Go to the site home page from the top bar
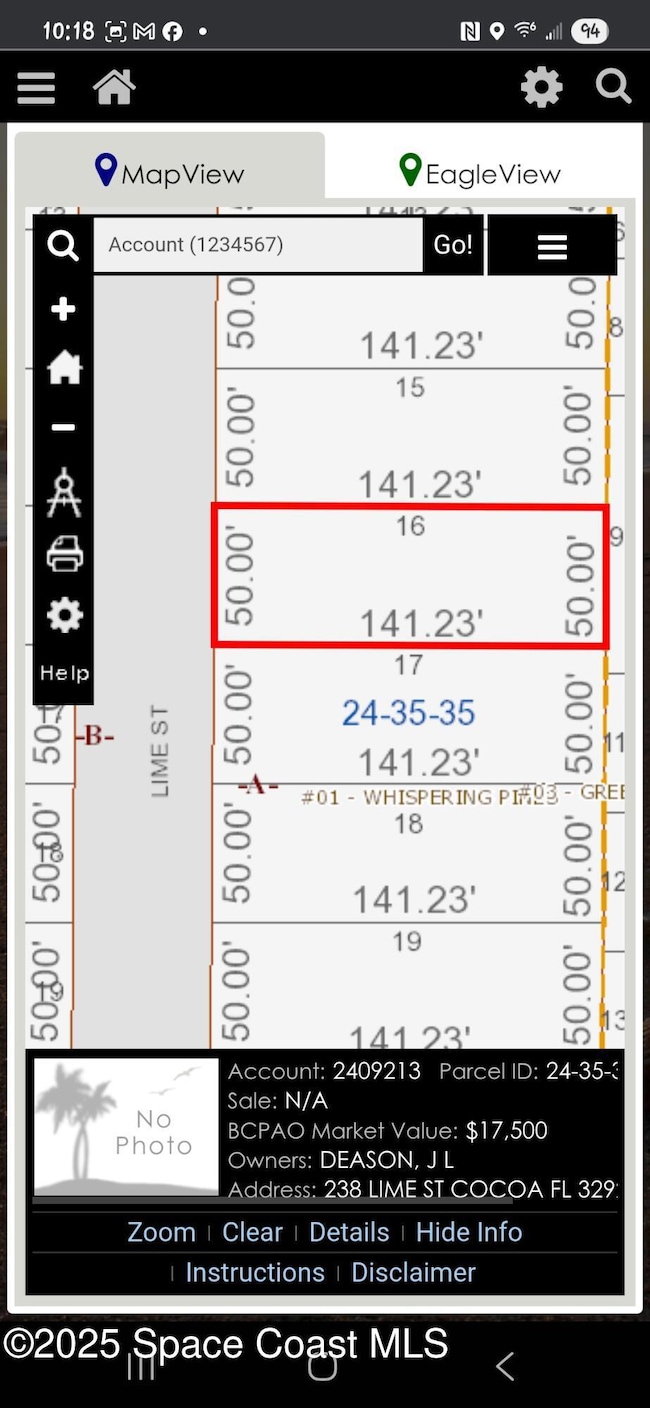 pos(114,88)
